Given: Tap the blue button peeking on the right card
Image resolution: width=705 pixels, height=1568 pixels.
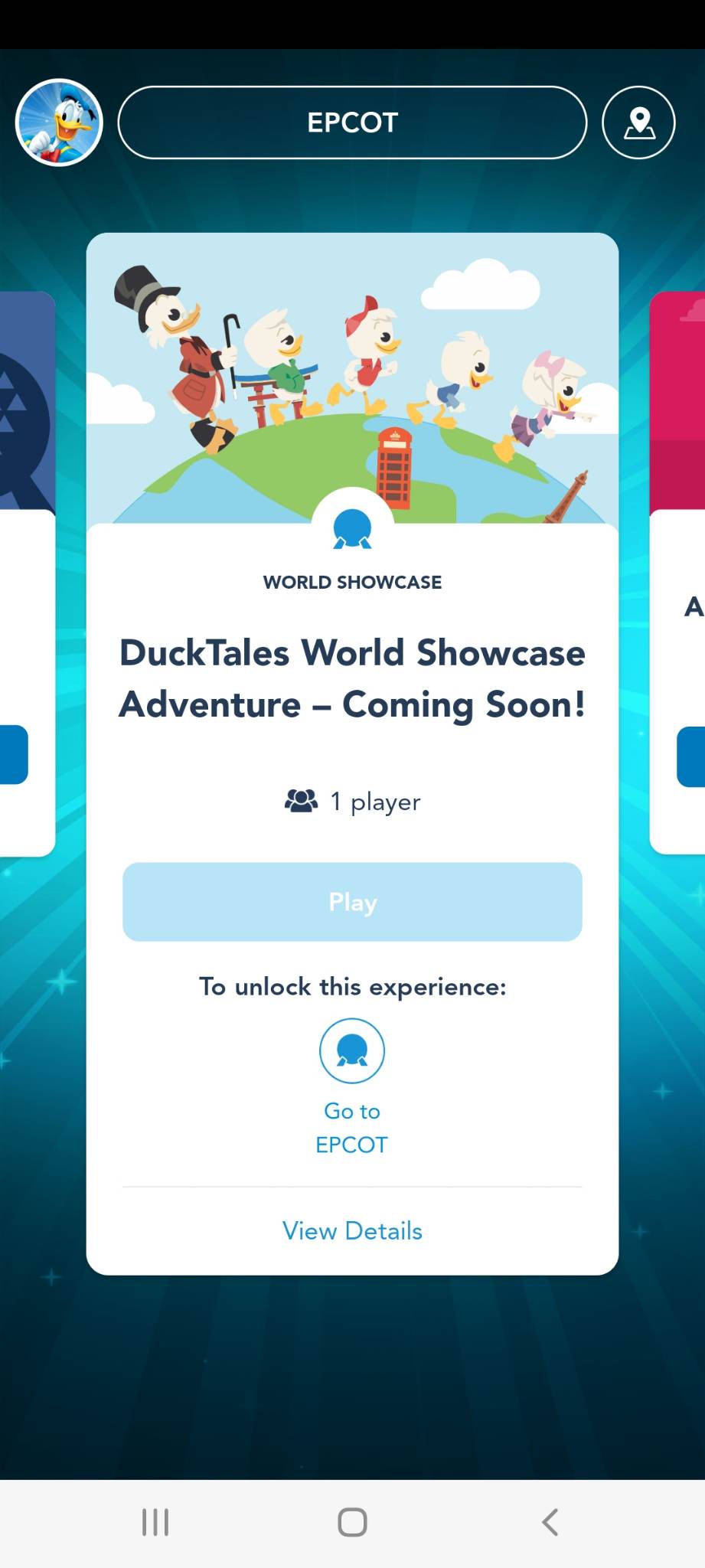Looking at the screenshot, I should tap(693, 754).
